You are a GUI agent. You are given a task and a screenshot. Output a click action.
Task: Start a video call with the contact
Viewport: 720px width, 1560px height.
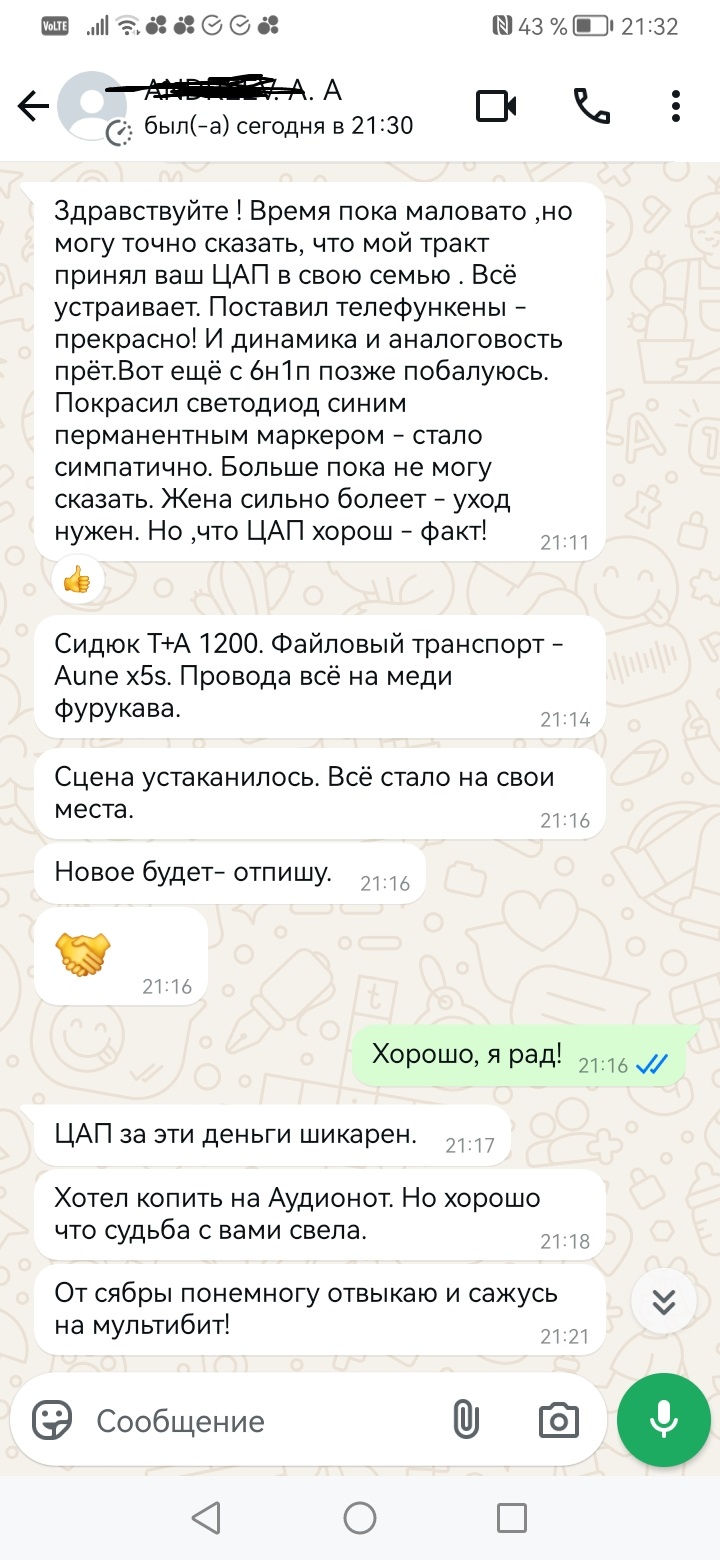point(496,106)
